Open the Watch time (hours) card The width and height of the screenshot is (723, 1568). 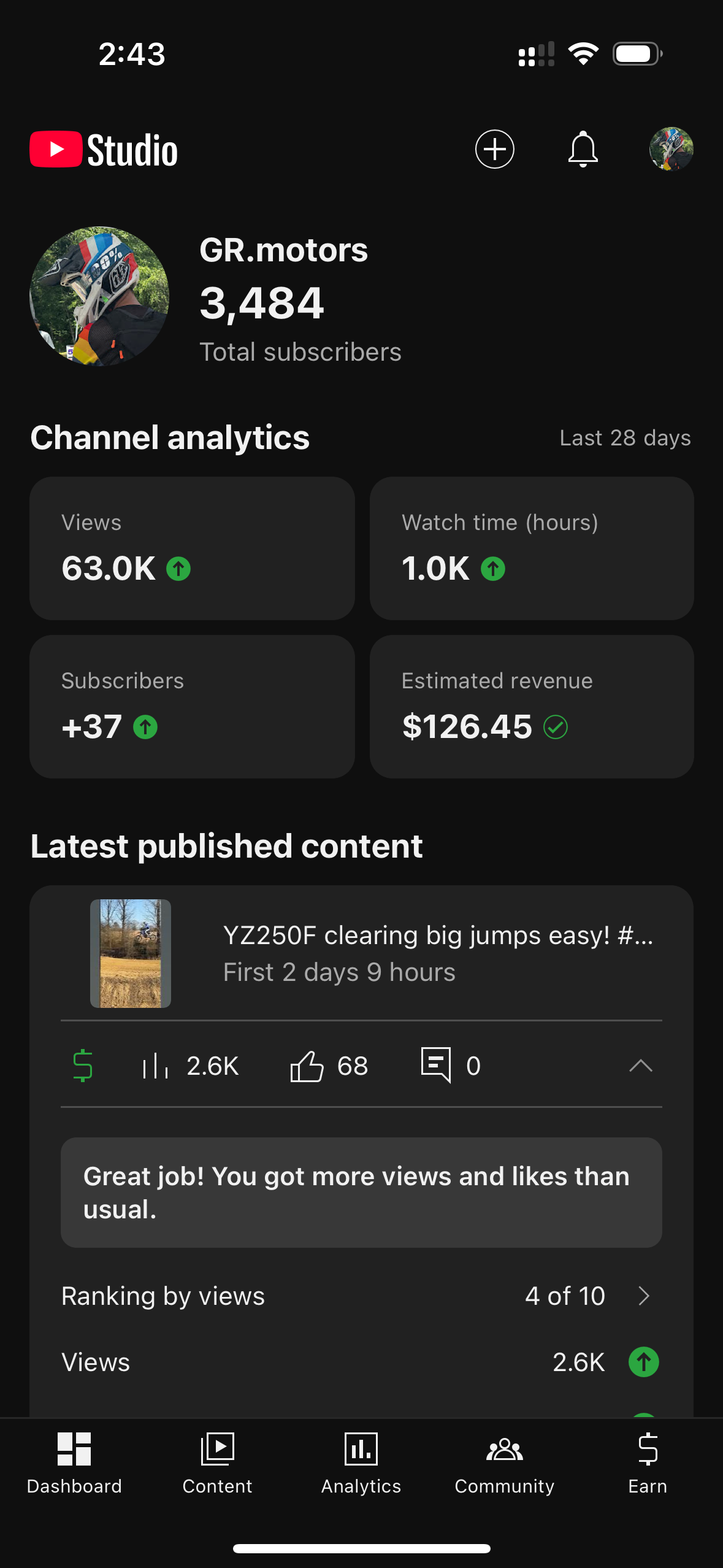click(532, 548)
